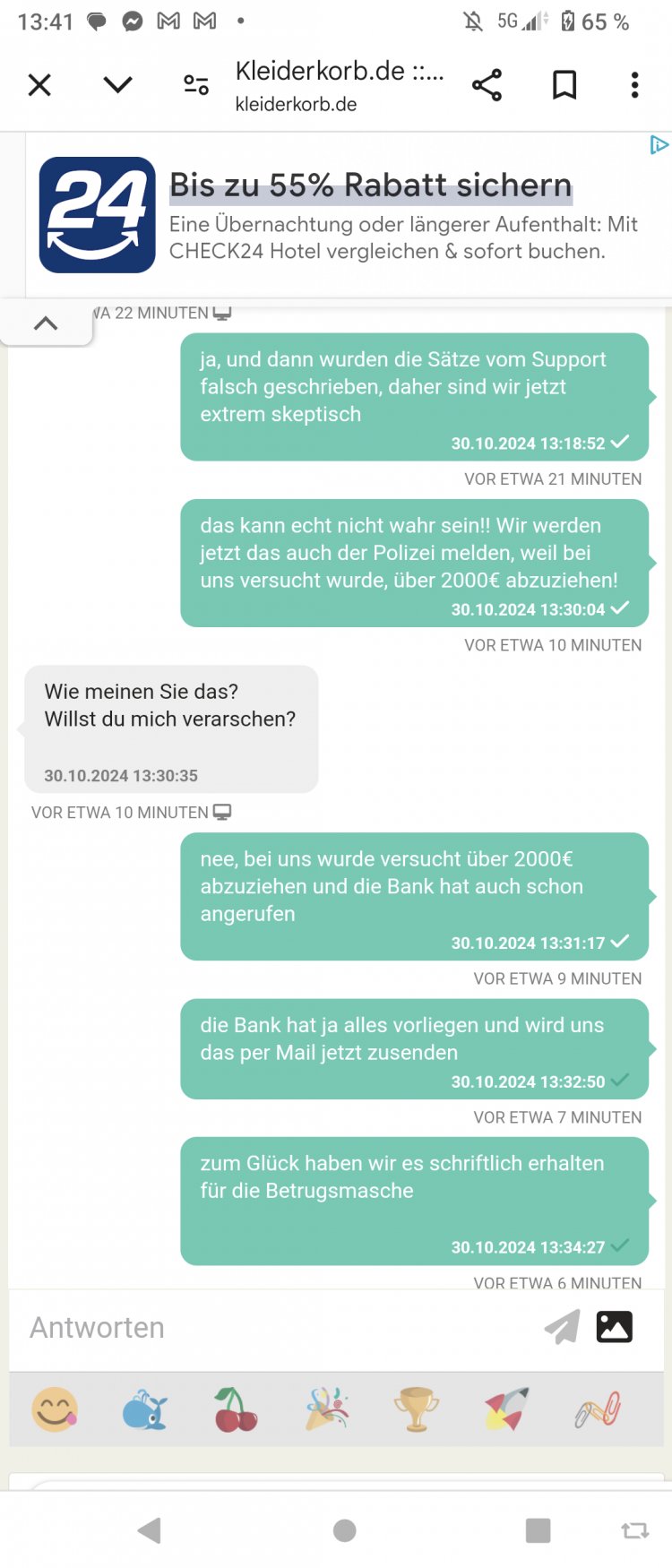The height and width of the screenshot is (1568, 672).
Task: Tap the Antworten reply field
Action: point(269,1327)
